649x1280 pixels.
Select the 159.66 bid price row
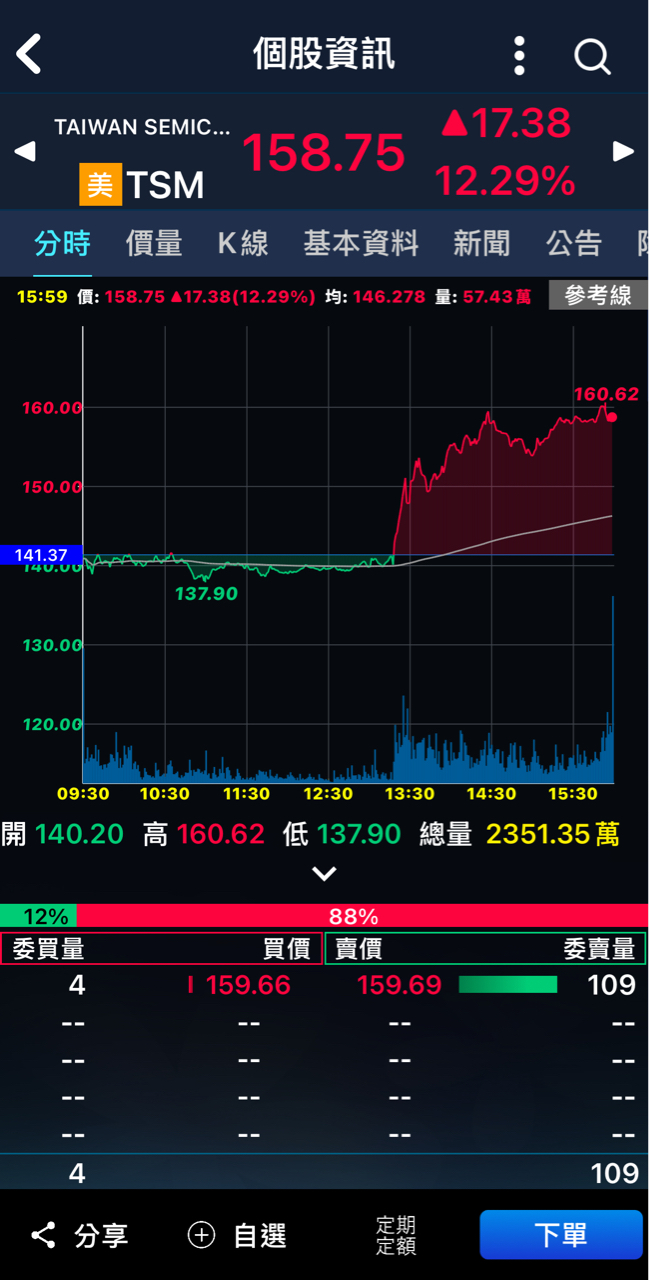coord(247,985)
